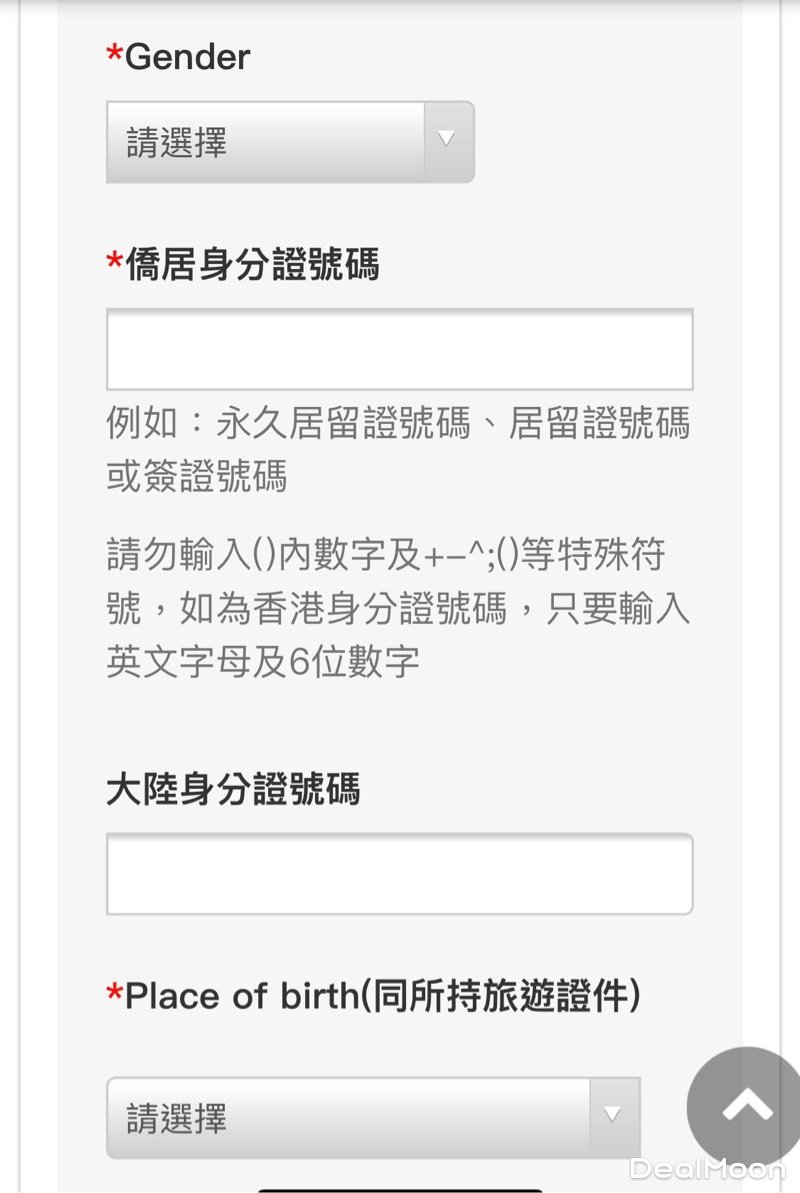Screen dimensions: 800x1193
Task: Expand the Place of birth dropdown
Action: 372,1117
